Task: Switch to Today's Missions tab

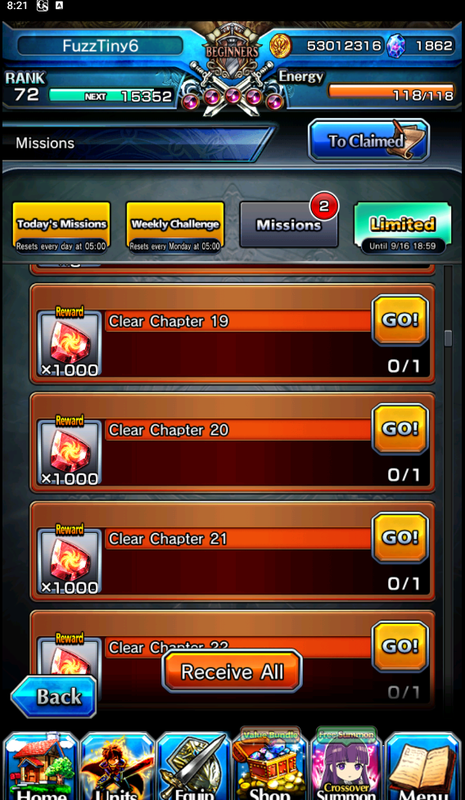Action: (x=61, y=227)
